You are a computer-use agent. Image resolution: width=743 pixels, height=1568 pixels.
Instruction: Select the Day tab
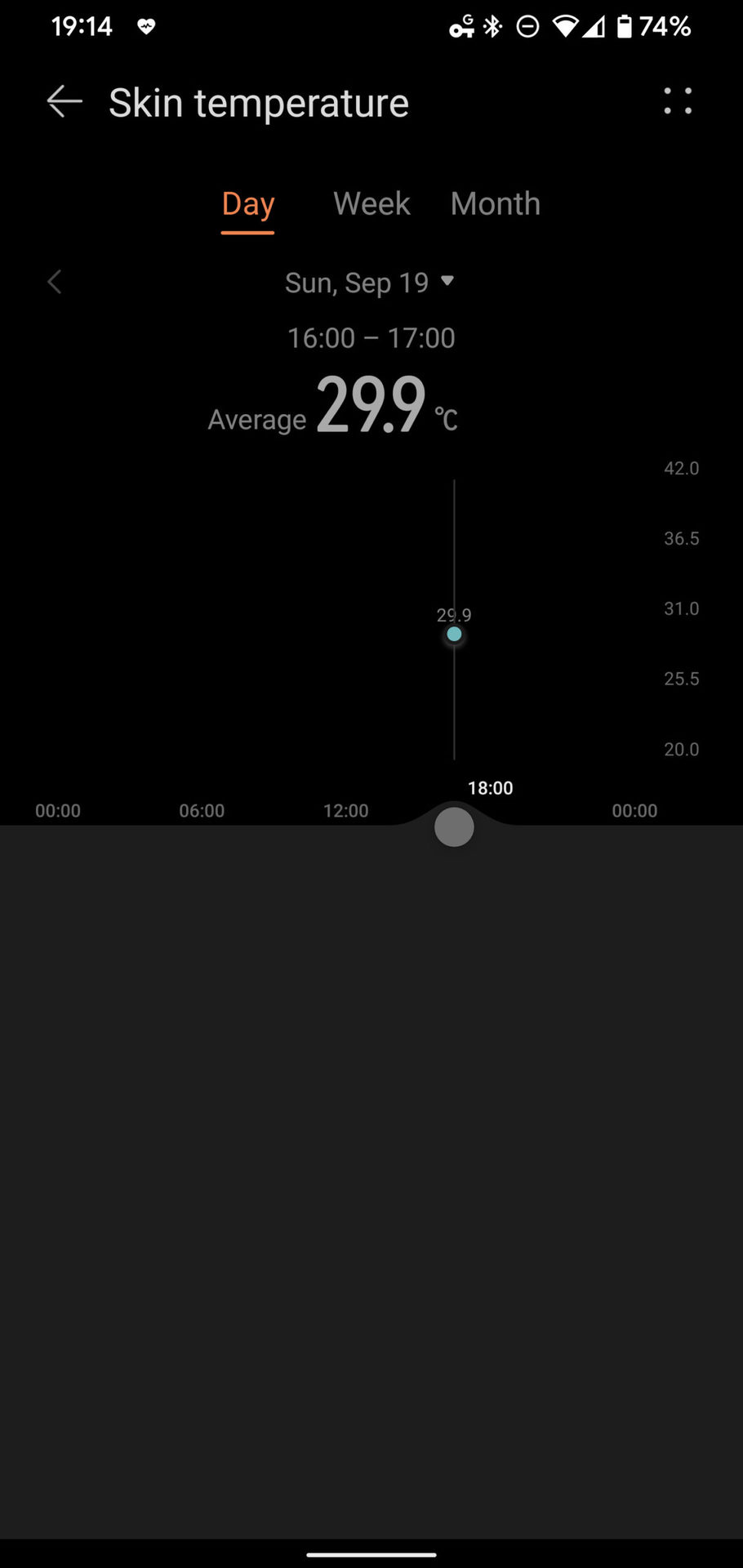click(247, 204)
